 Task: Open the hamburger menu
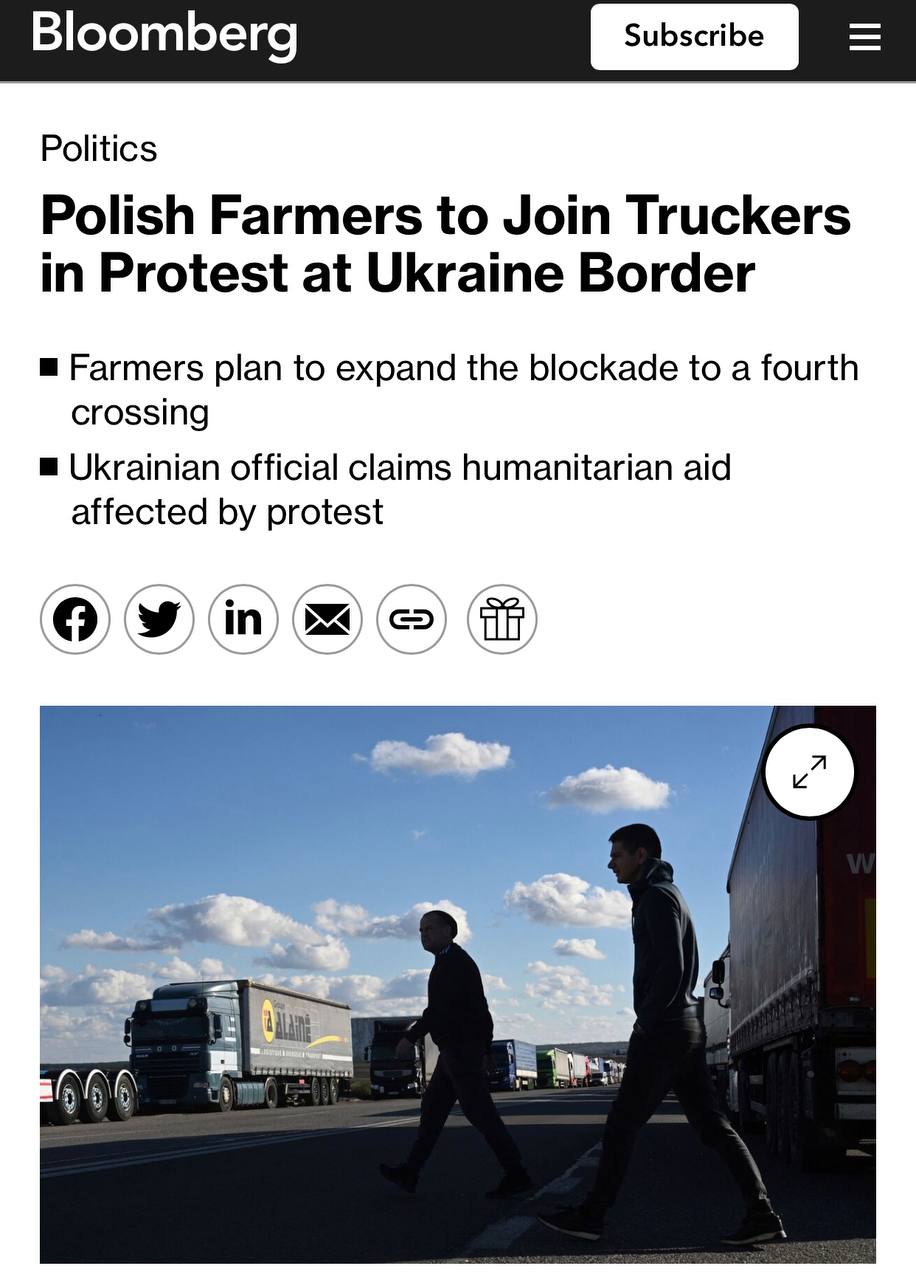coord(864,38)
